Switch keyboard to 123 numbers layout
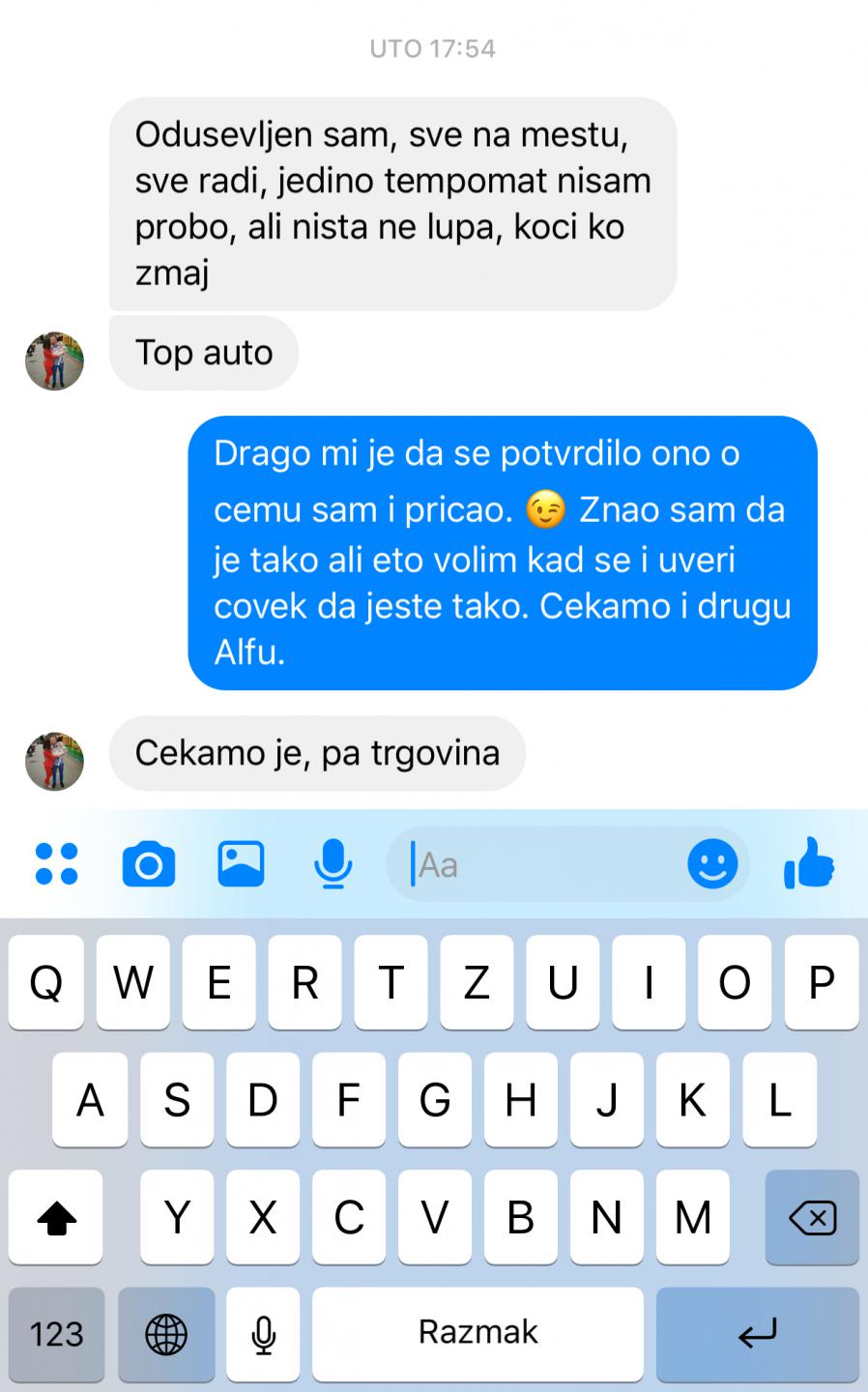 (x=57, y=1335)
